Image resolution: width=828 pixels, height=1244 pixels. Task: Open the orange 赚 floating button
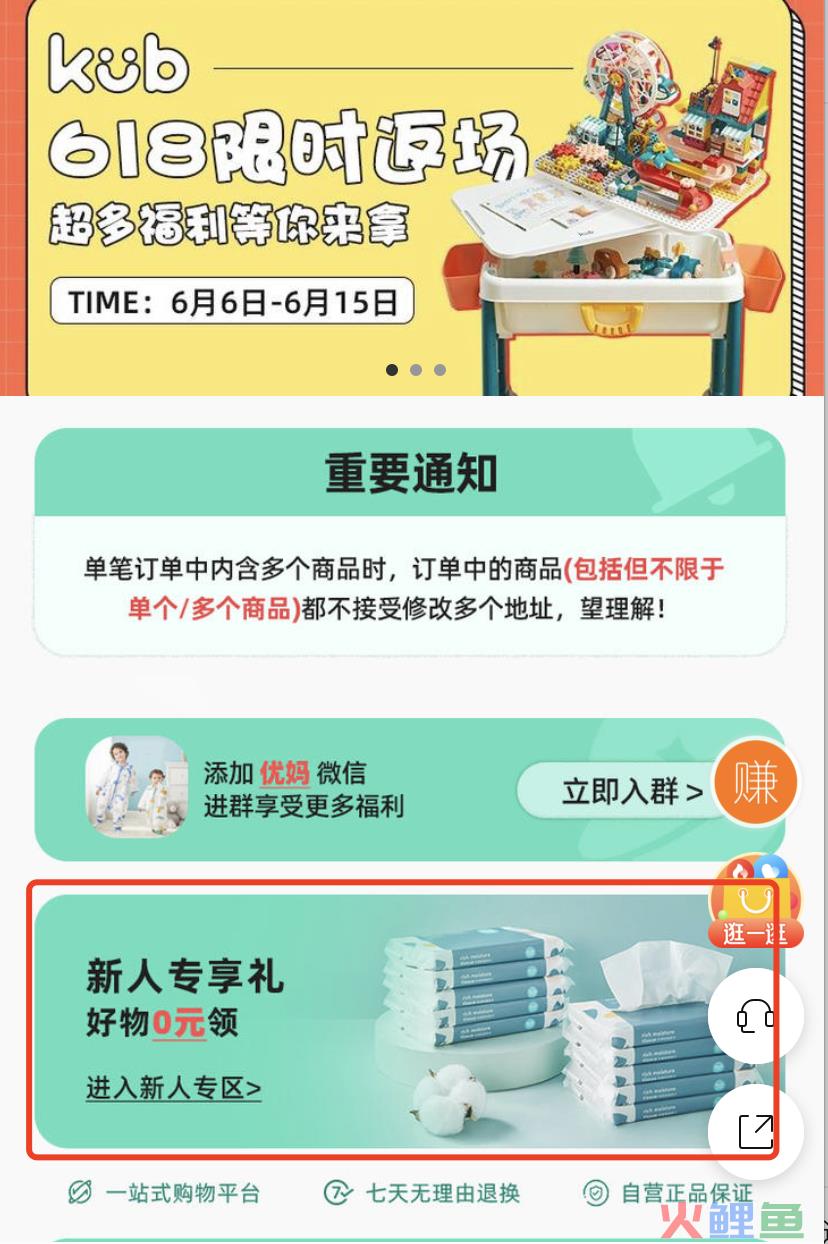(x=755, y=783)
